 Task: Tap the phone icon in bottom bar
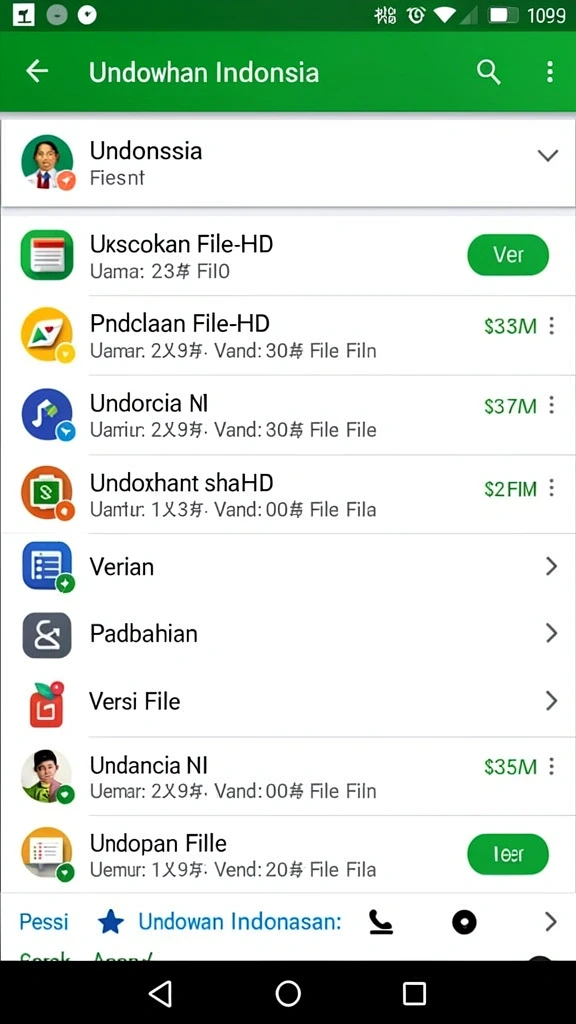[x=381, y=922]
